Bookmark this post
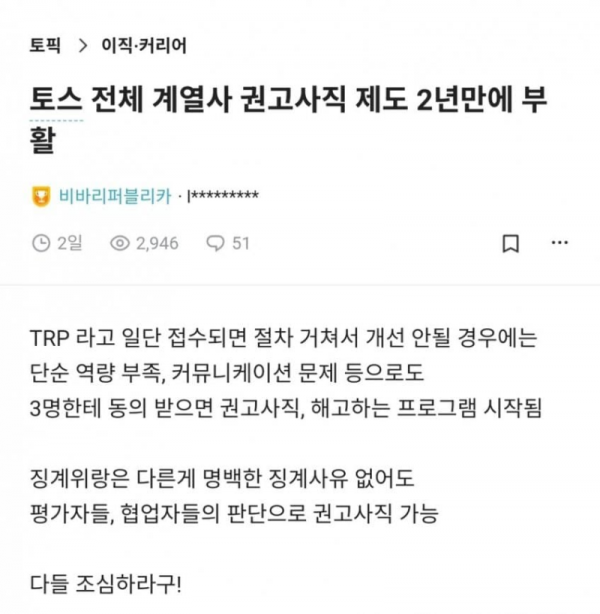This screenshot has height=614, width=600. click(510, 243)
